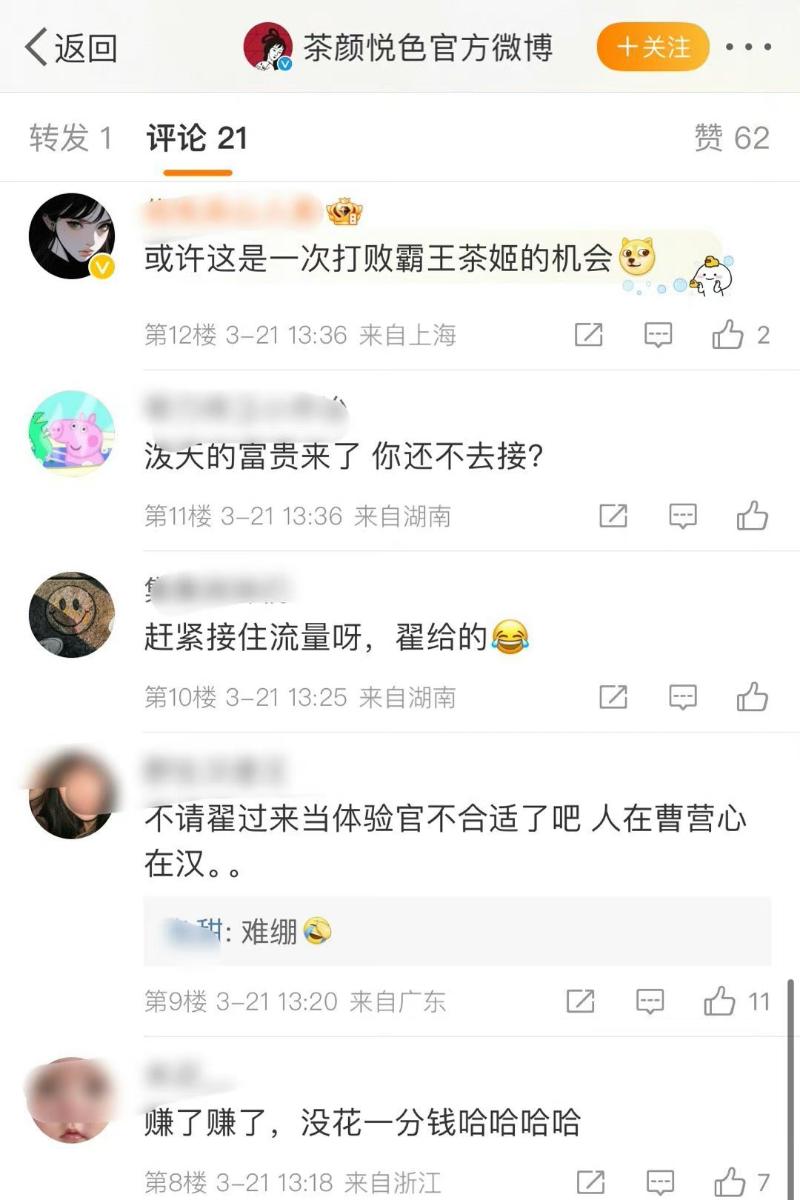Repost the 第8楼 comment
Viewport: 800px width, 1200px height.
591,1181
